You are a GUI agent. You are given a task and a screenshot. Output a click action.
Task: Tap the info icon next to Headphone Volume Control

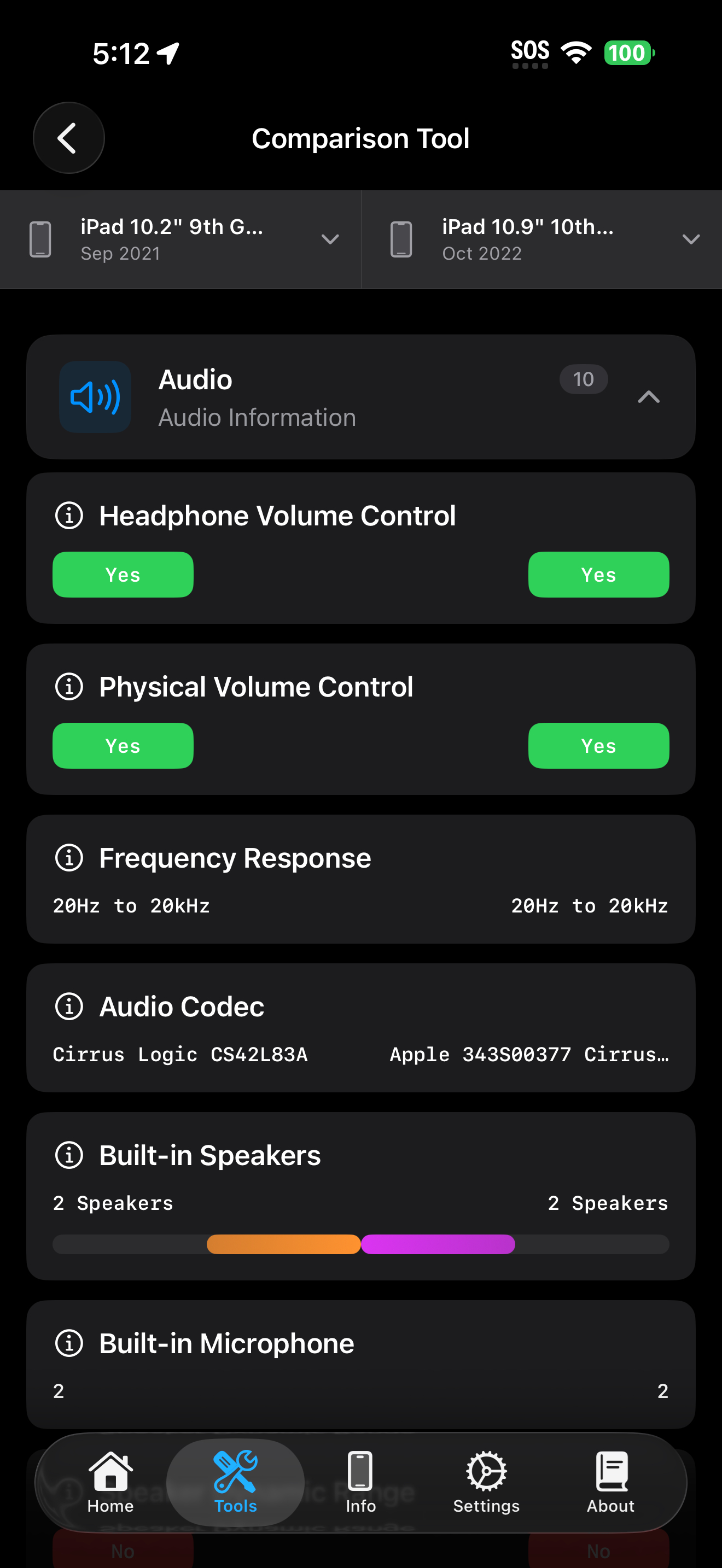coord(69,516)
